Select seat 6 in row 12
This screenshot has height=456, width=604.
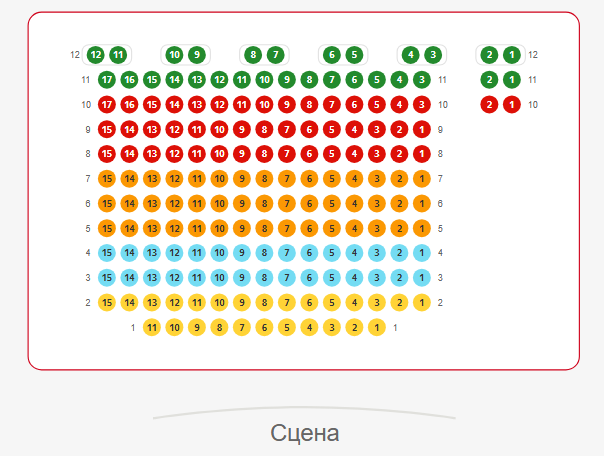coord(332,55)
